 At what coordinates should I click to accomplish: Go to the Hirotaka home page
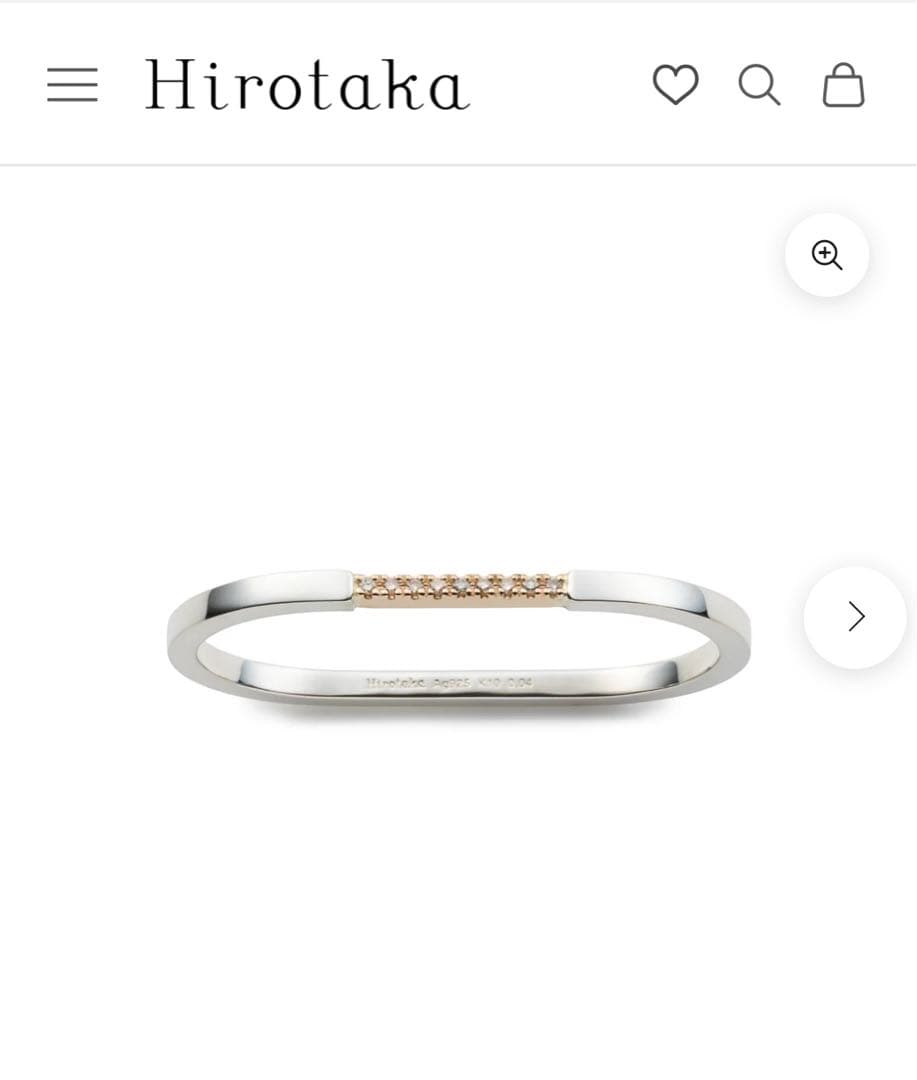(x=306, y=85)
